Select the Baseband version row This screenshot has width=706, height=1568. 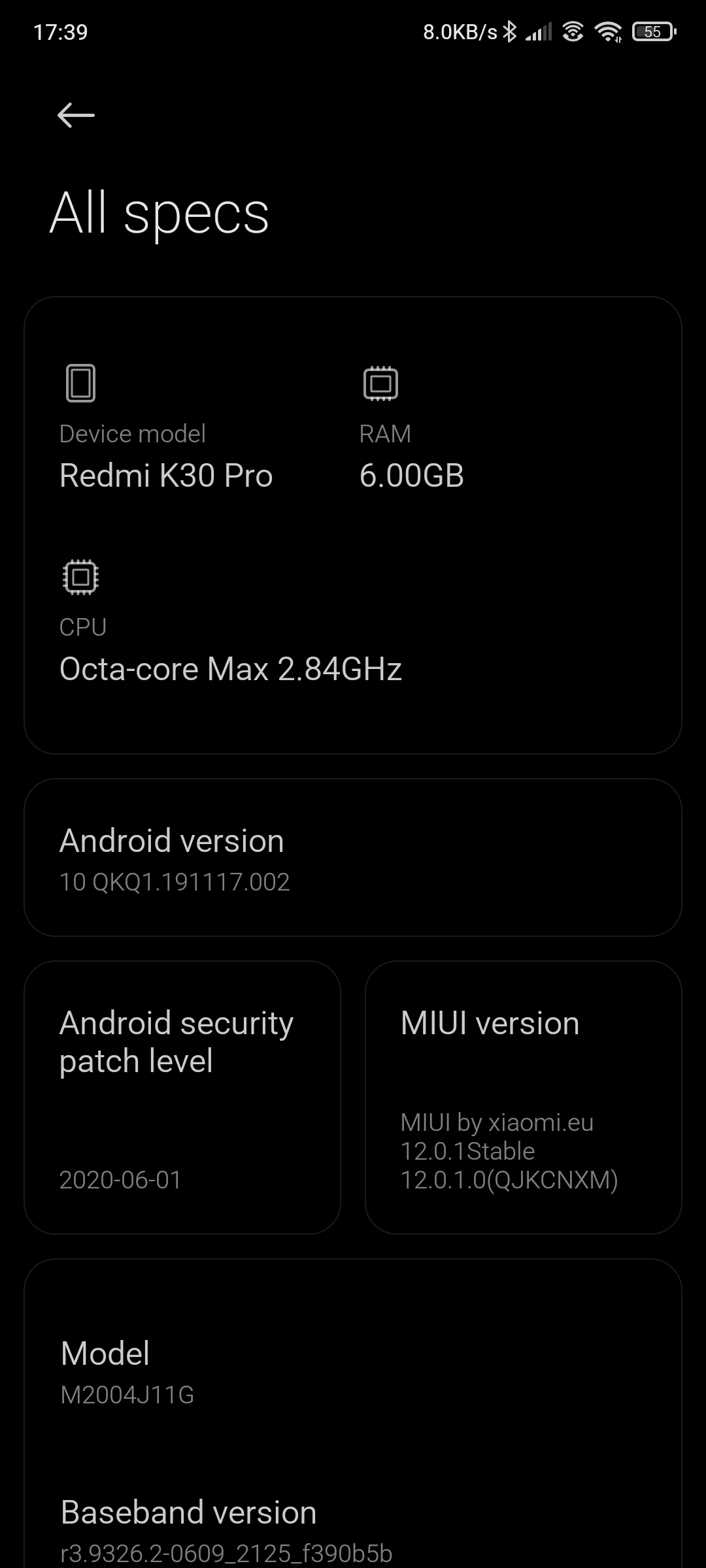pyautogui.click(x=353, y=1529)
